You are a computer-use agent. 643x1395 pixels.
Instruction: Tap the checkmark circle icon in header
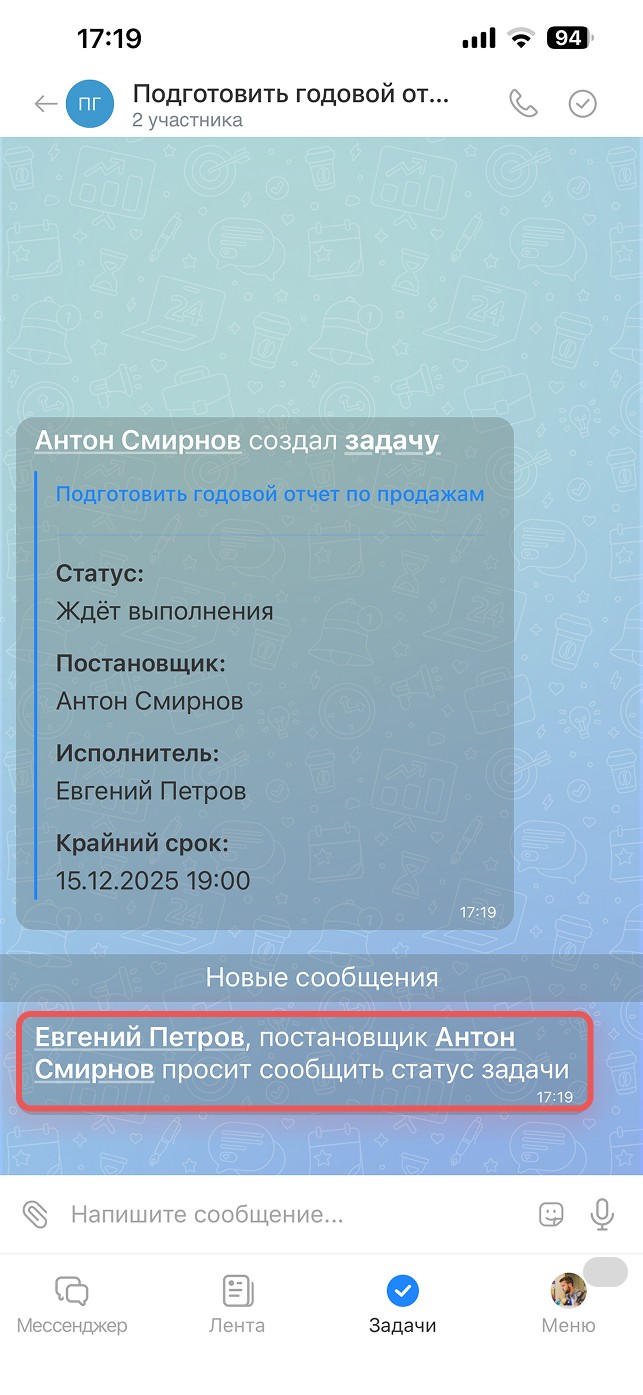[582, 104]
